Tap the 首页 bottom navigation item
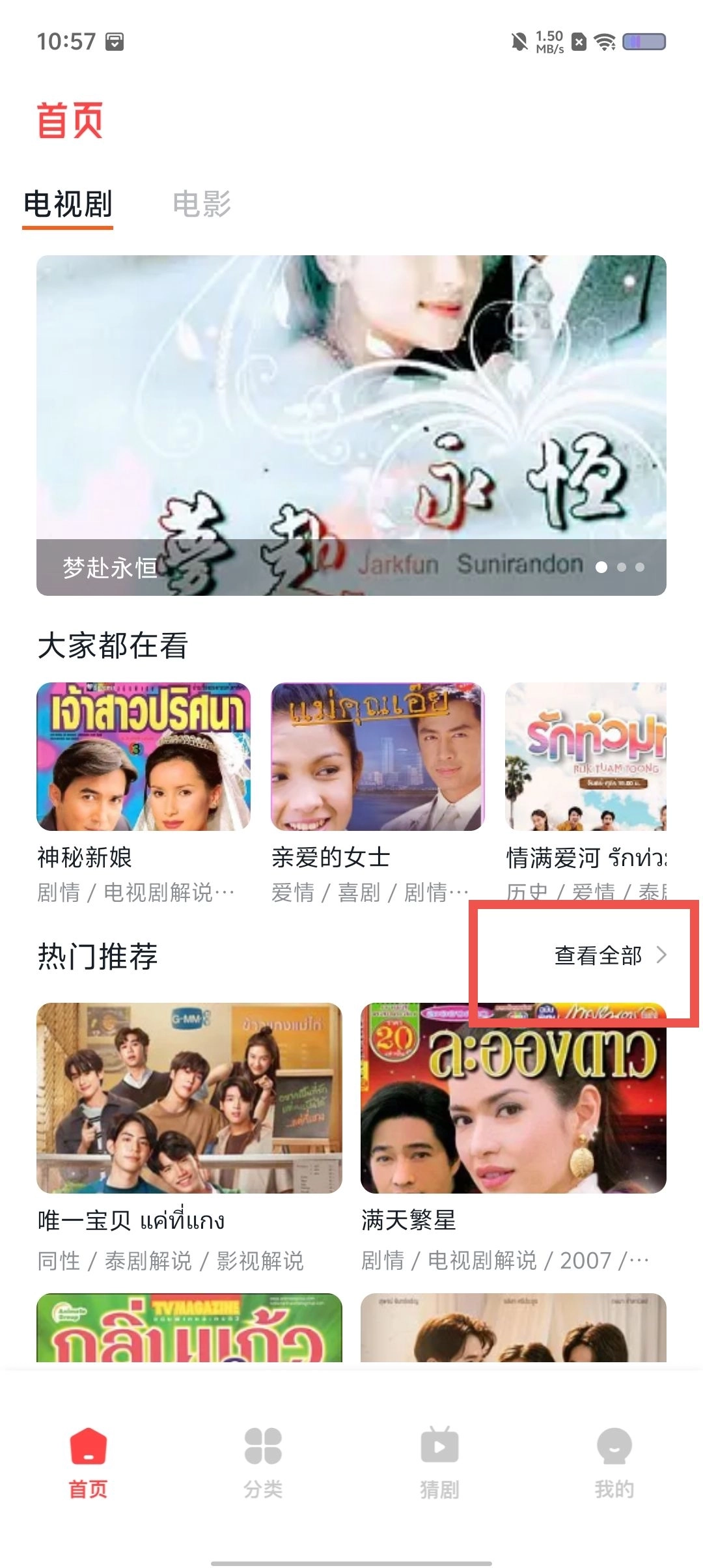703x1568 pixels. click(88, 1461)
